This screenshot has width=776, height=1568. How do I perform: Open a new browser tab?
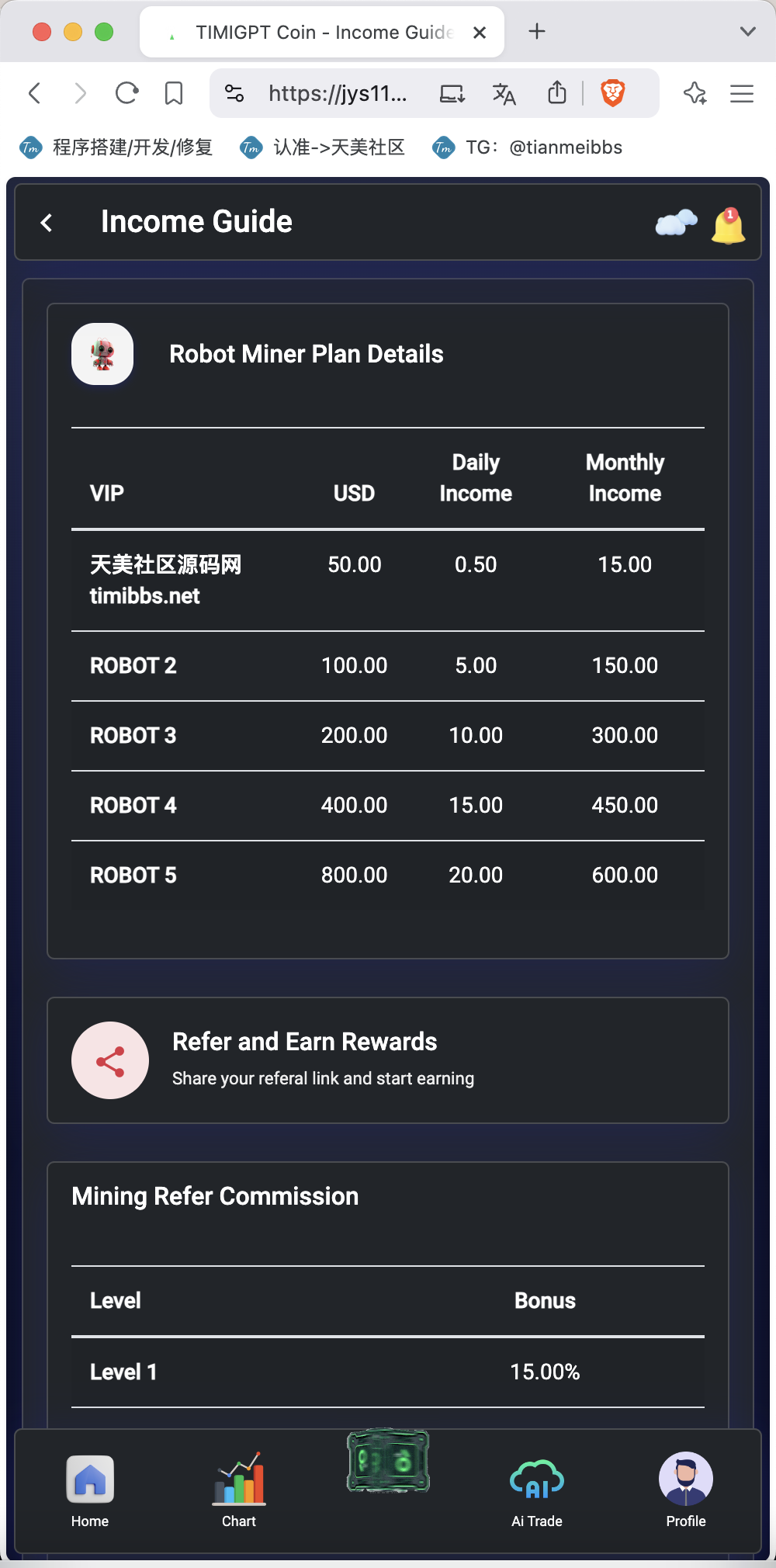pyautogui.click(x=536, y=32)
